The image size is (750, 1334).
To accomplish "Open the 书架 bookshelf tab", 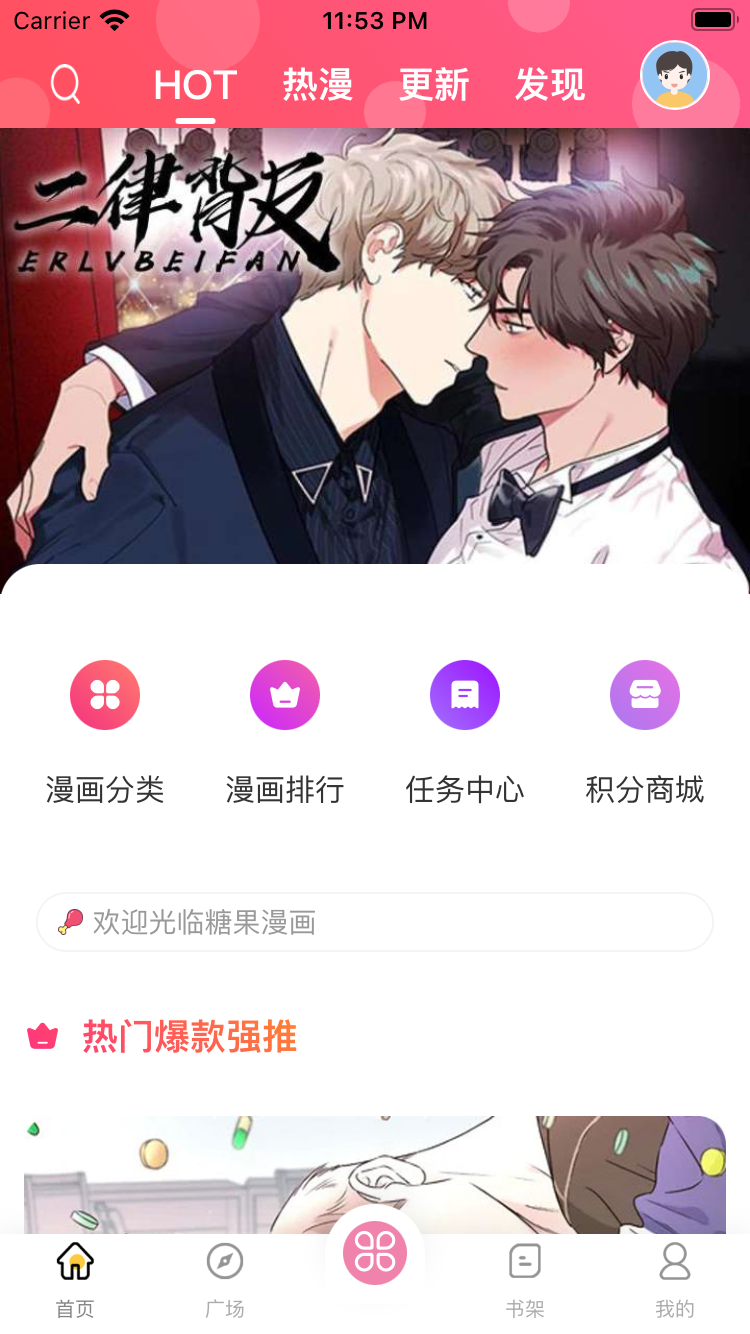I will tap(525, 1280).
